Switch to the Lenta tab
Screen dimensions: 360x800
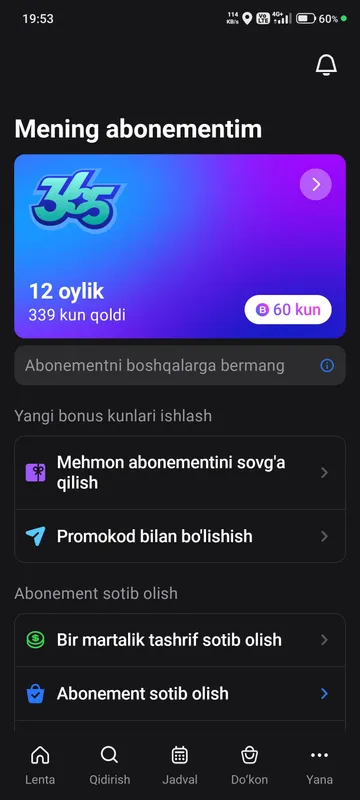click(x=40, y=765)
